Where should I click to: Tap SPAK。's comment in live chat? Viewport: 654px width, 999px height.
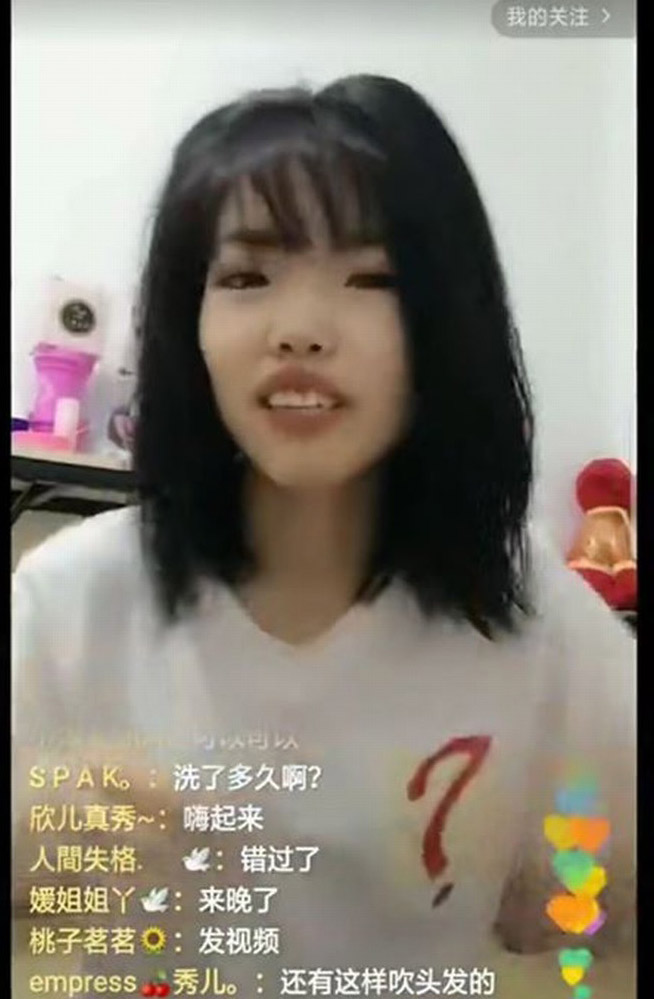pyautogui.click(x=176, y=777)
